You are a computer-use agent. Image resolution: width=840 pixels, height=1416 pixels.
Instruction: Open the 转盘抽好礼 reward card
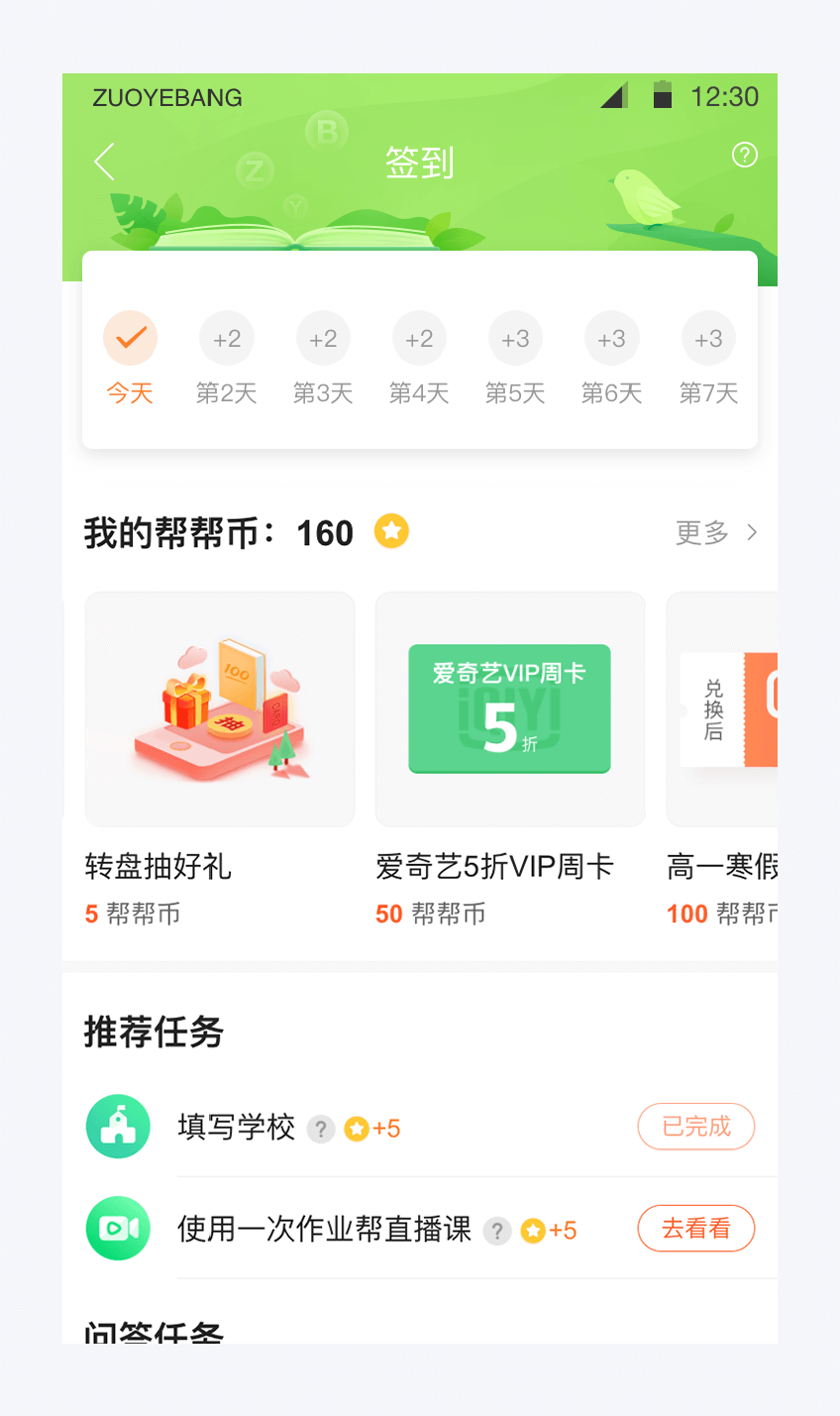coord(220,709)
